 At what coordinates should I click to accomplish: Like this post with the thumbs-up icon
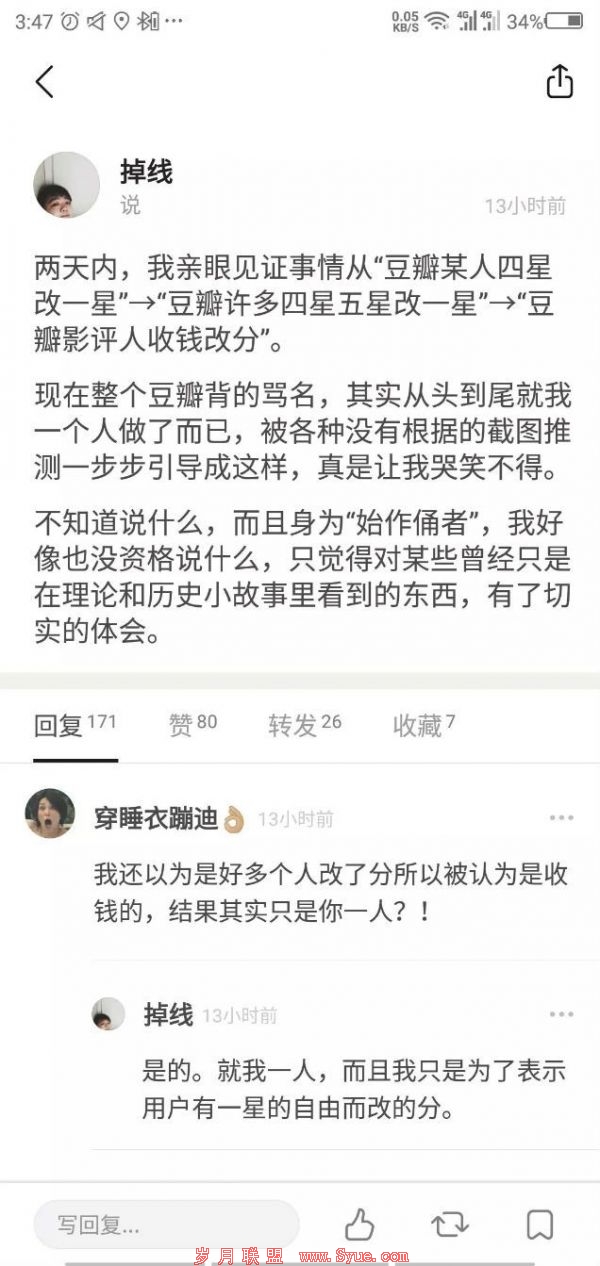coord(359,1224)
